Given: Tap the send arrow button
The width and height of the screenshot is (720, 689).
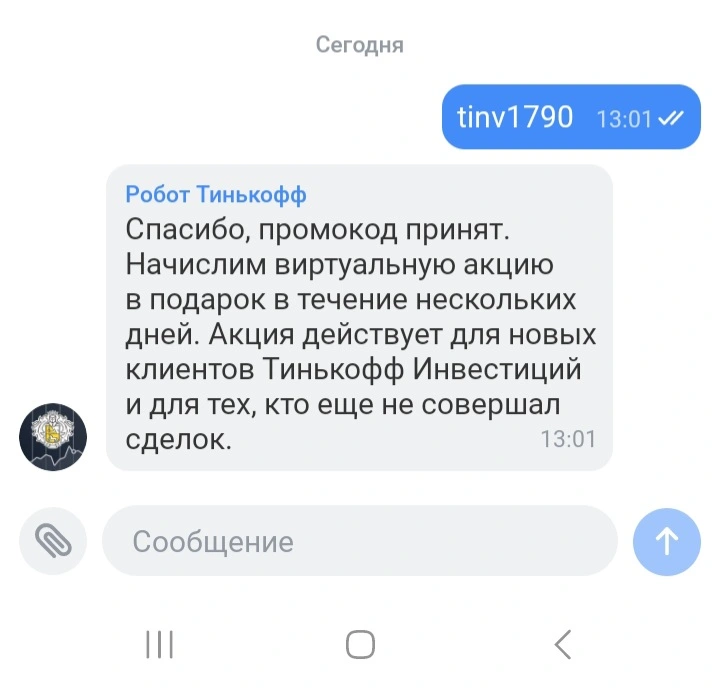Looking at the screenshot, I should [x=667, y=542].
